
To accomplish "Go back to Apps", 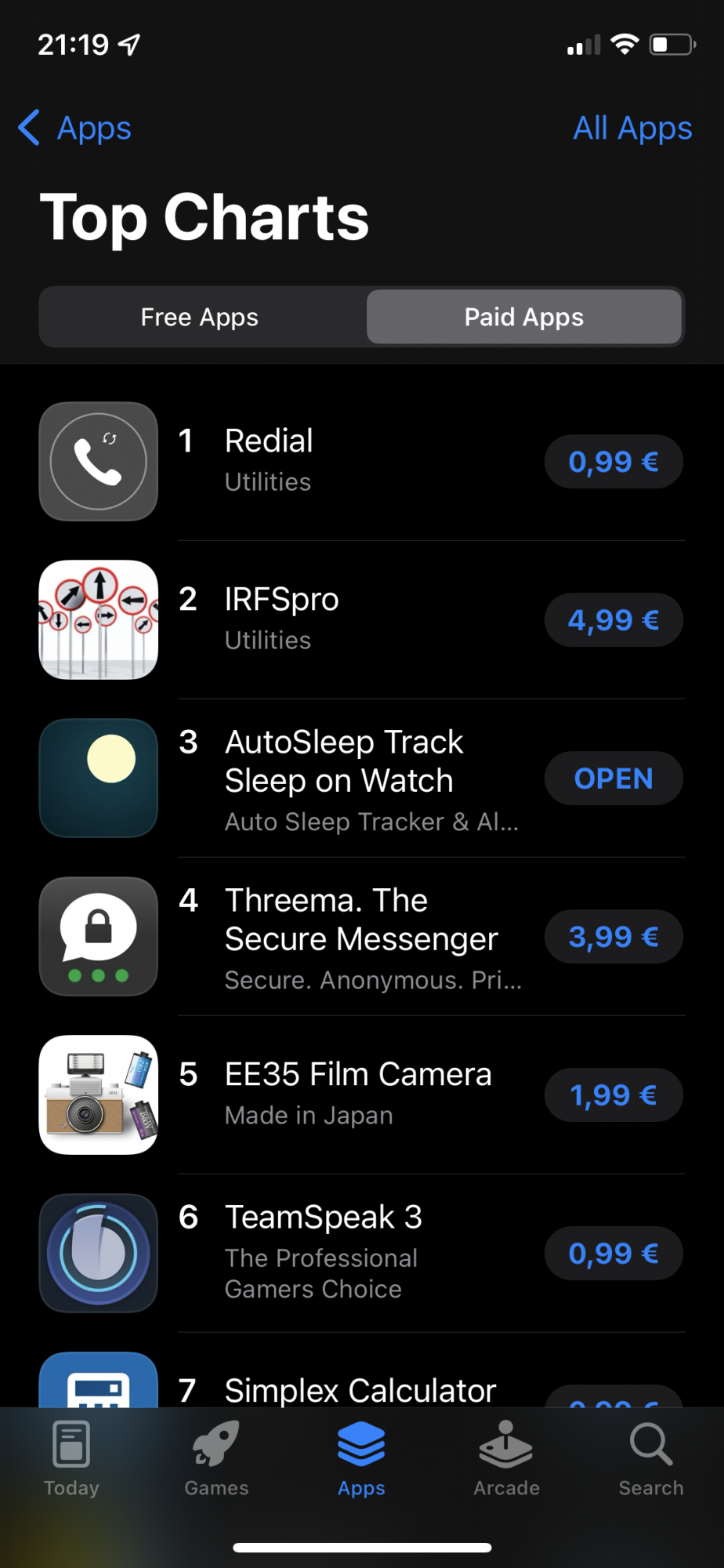I will pos(75,128).
